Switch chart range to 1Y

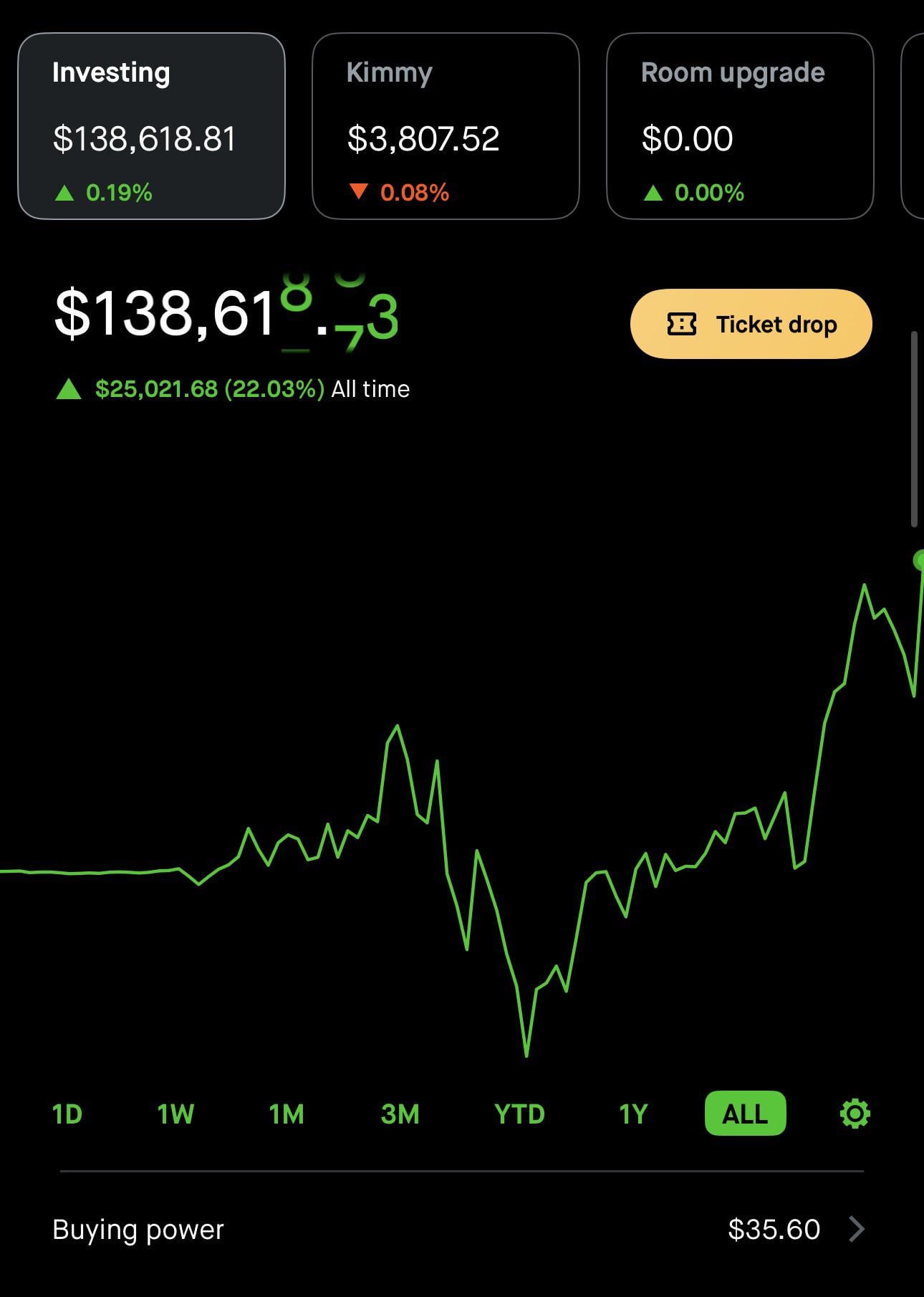click(633, 1114)
